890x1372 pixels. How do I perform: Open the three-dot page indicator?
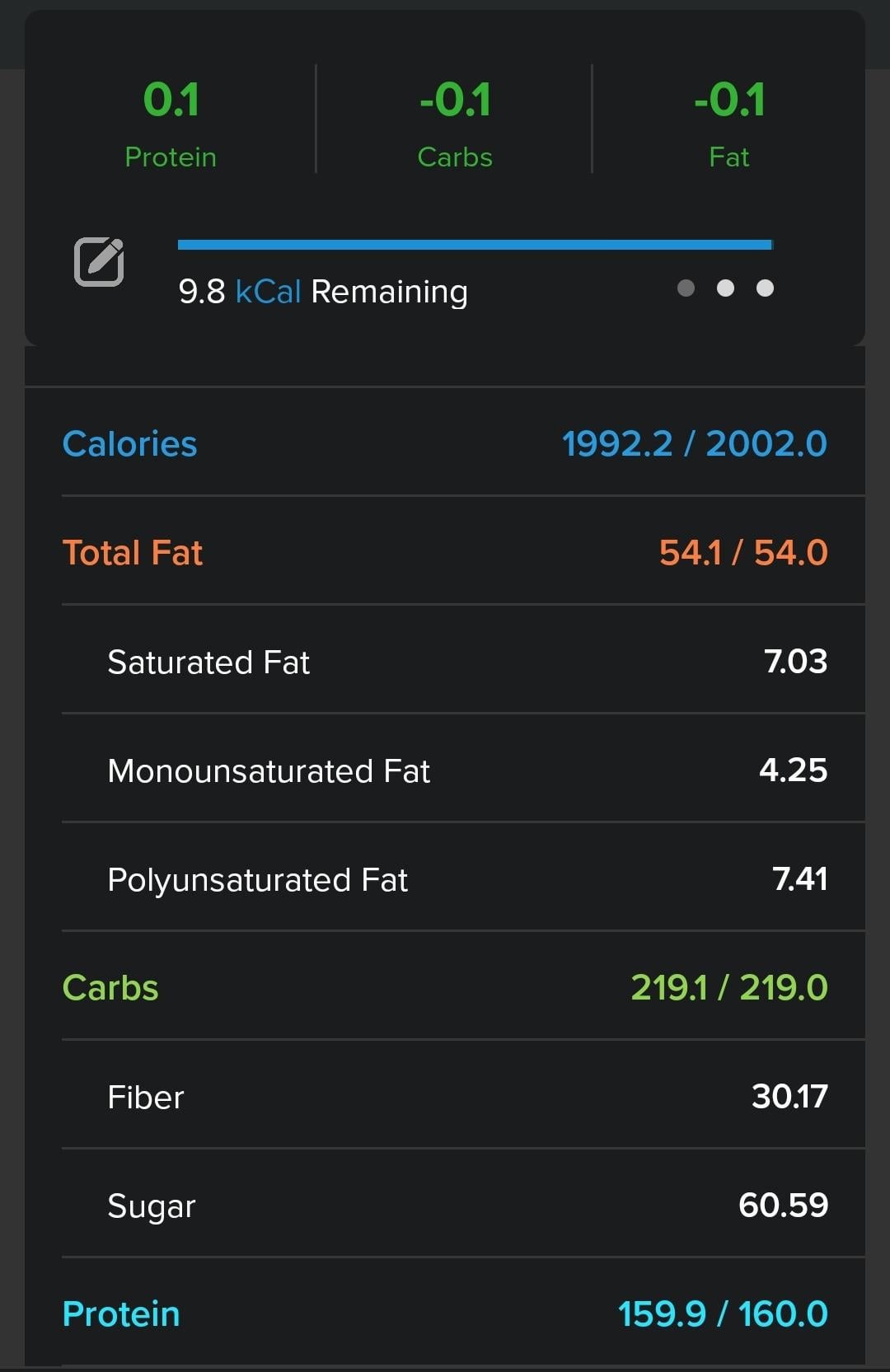tap(725, 288)
